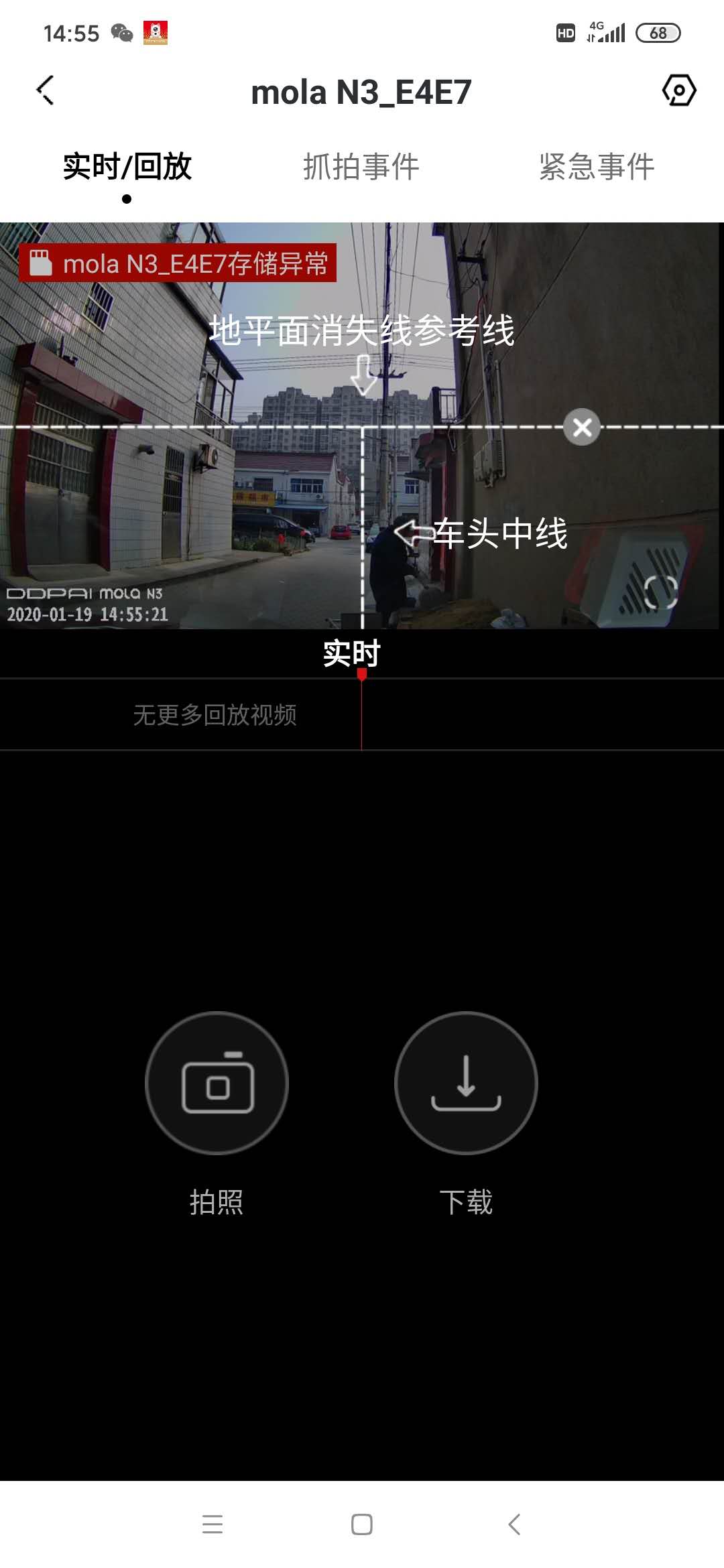
Task: Select the 实时/回放 tab
Action: pos(127,166)
